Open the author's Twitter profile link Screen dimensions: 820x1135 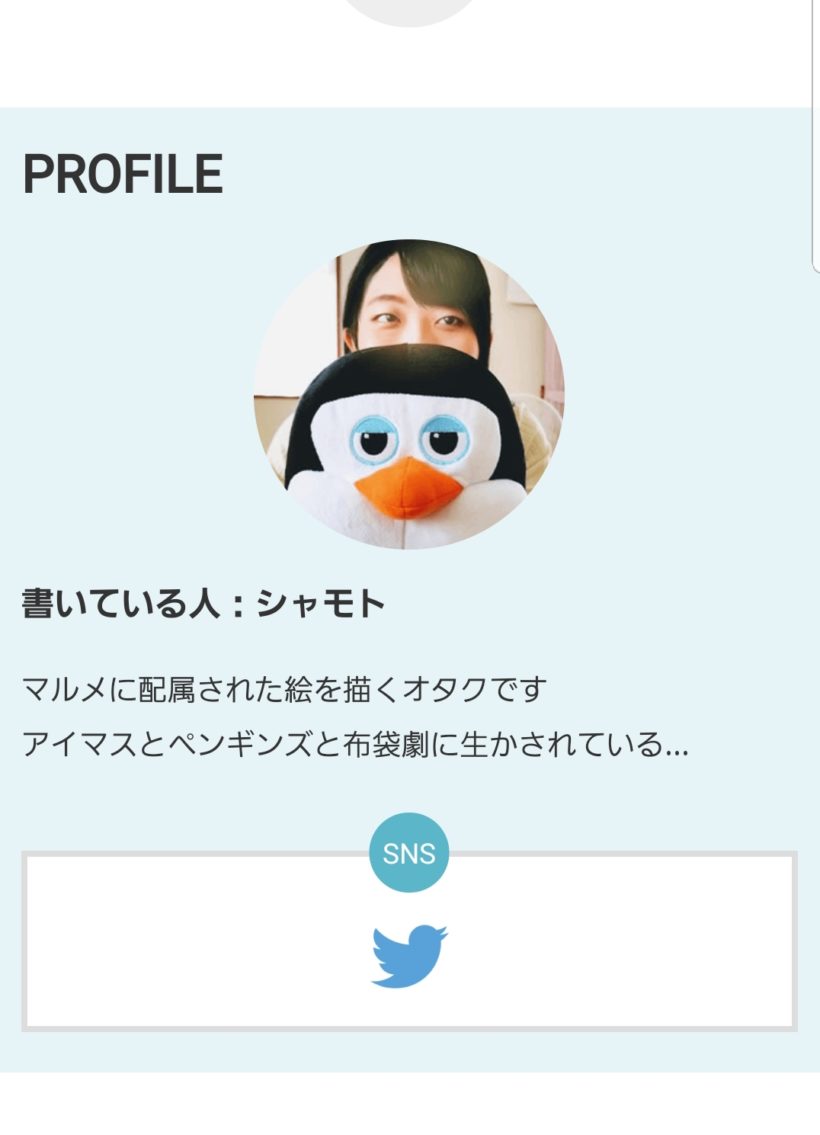point(409,956)
